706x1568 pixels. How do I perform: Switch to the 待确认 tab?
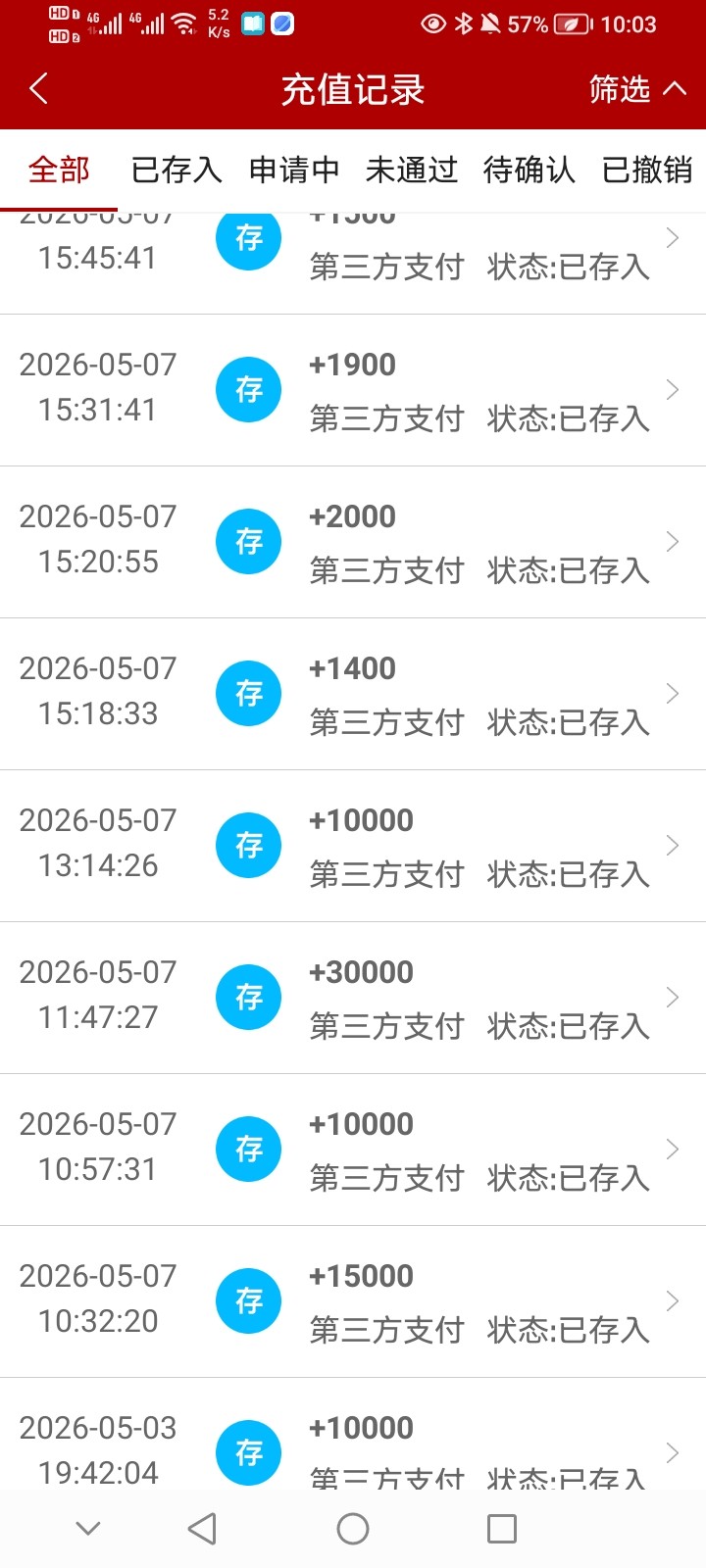[x=529, y=170]
